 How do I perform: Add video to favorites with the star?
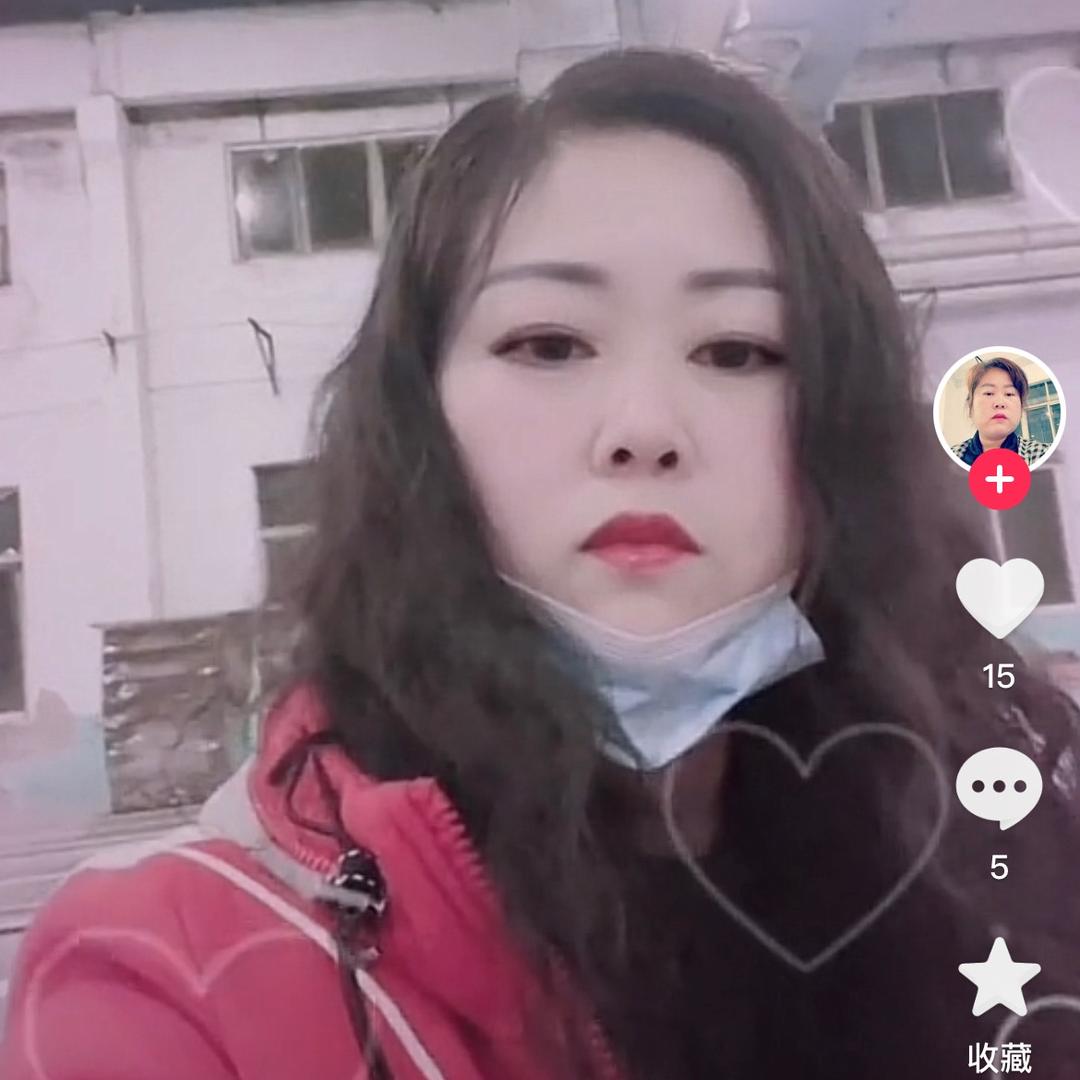999,977
